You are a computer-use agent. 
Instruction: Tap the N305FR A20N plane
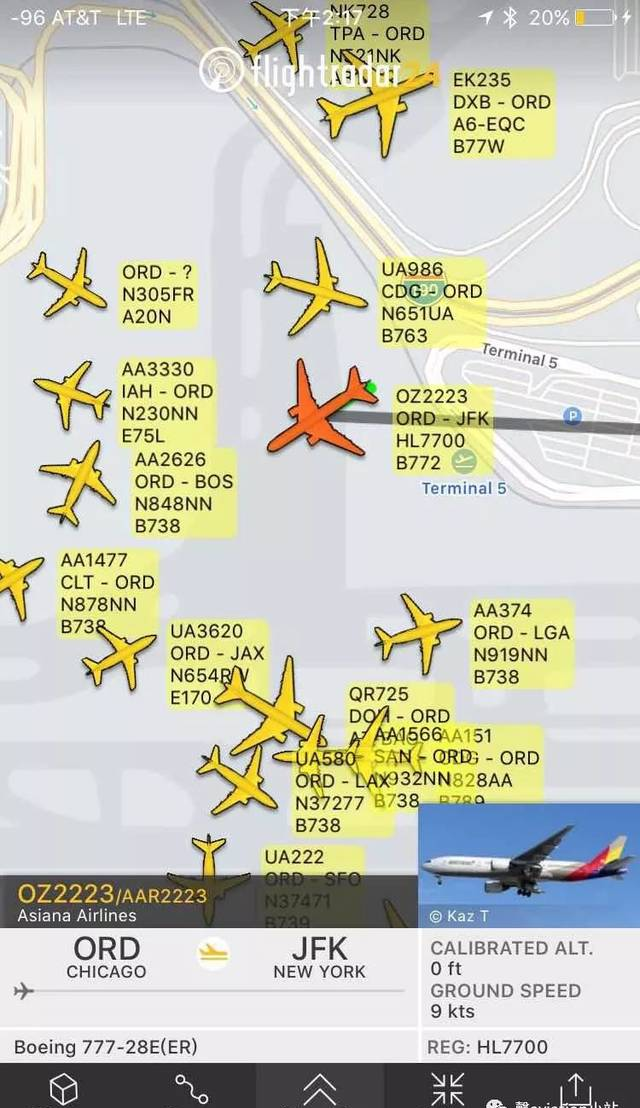[x=68, y=282]
